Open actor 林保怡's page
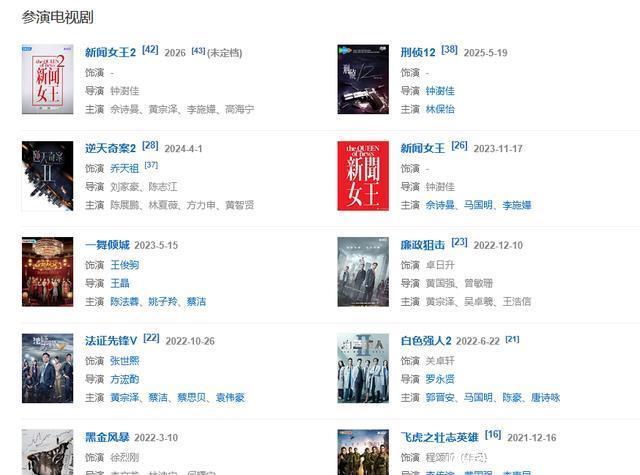 [x=440, y=109]
